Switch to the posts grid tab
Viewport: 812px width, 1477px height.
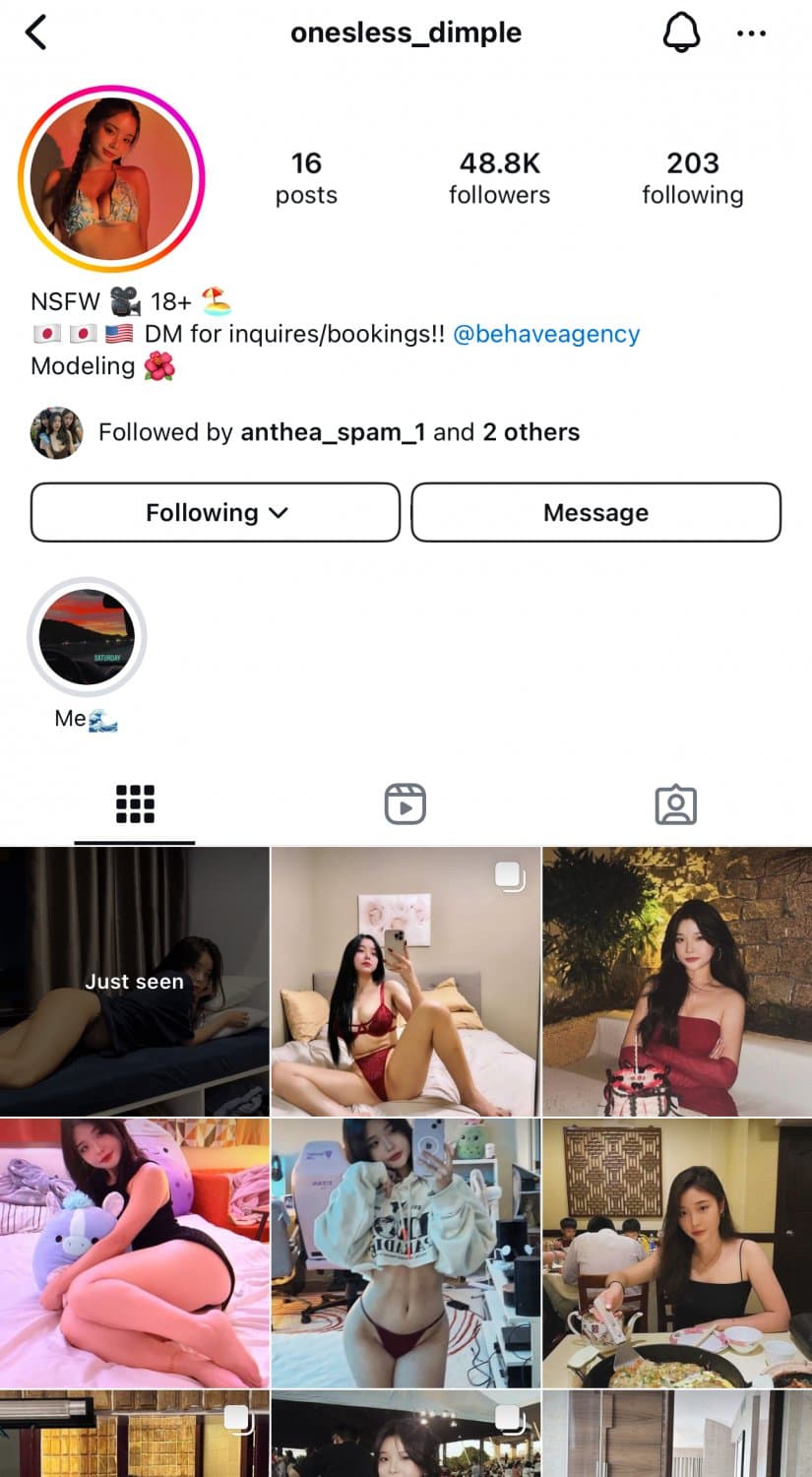[x=135, y=804]
